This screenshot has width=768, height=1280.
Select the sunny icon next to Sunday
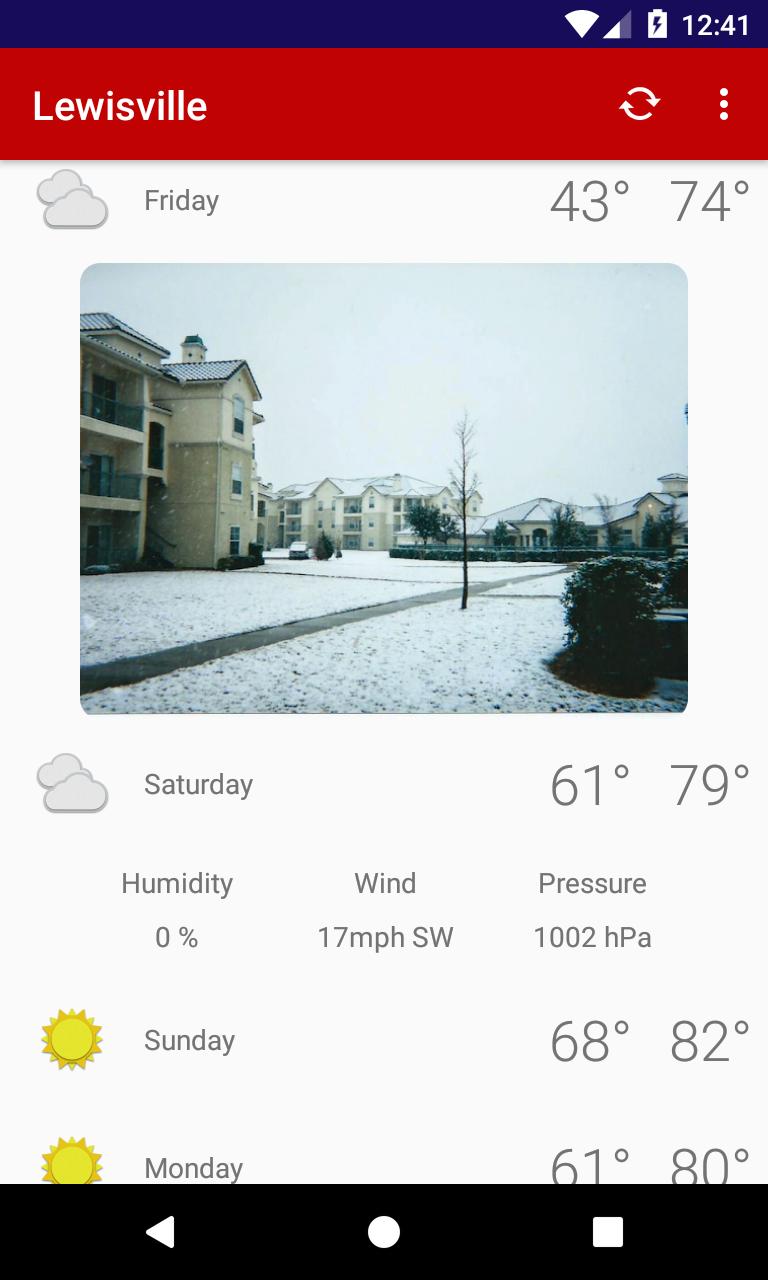[70, 1040]
